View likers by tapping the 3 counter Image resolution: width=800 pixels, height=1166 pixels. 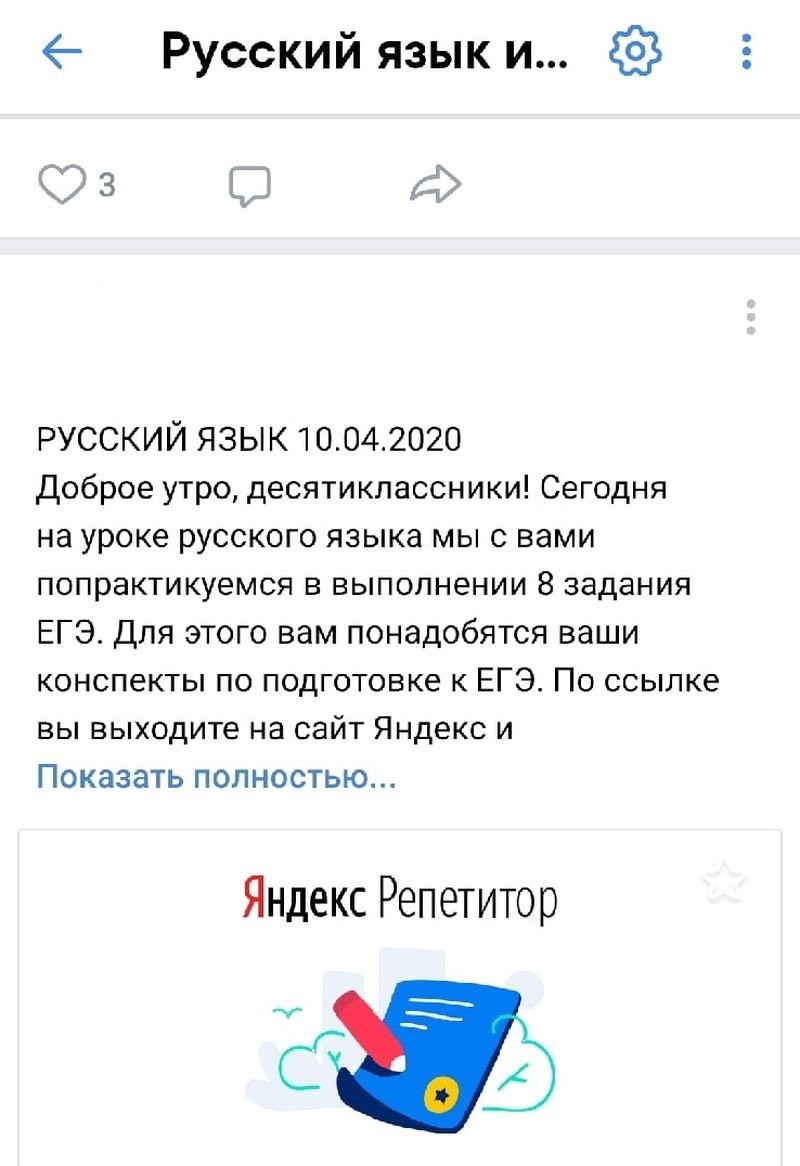pos(106,184)
